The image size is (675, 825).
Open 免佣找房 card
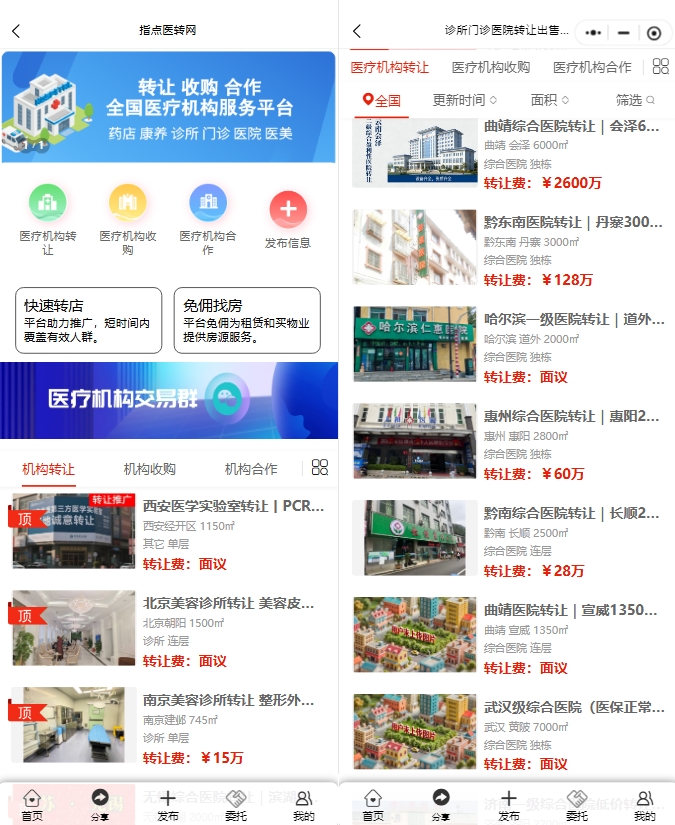tap(247, 320)
